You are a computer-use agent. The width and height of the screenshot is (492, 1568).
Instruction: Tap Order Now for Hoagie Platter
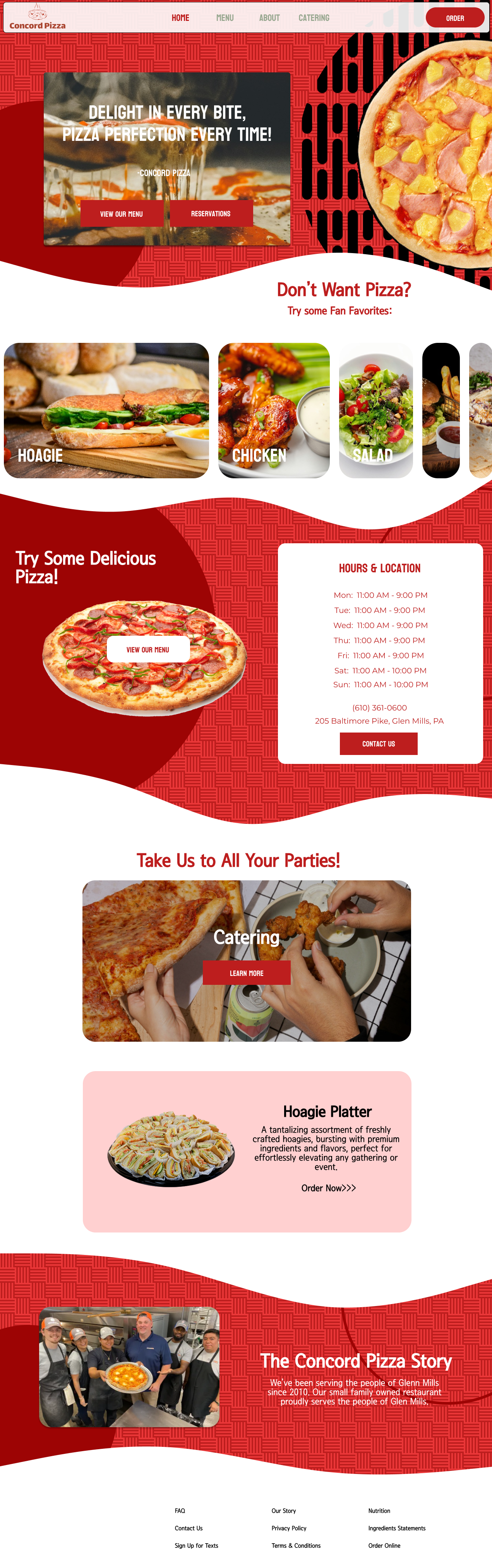(328, 1188)
